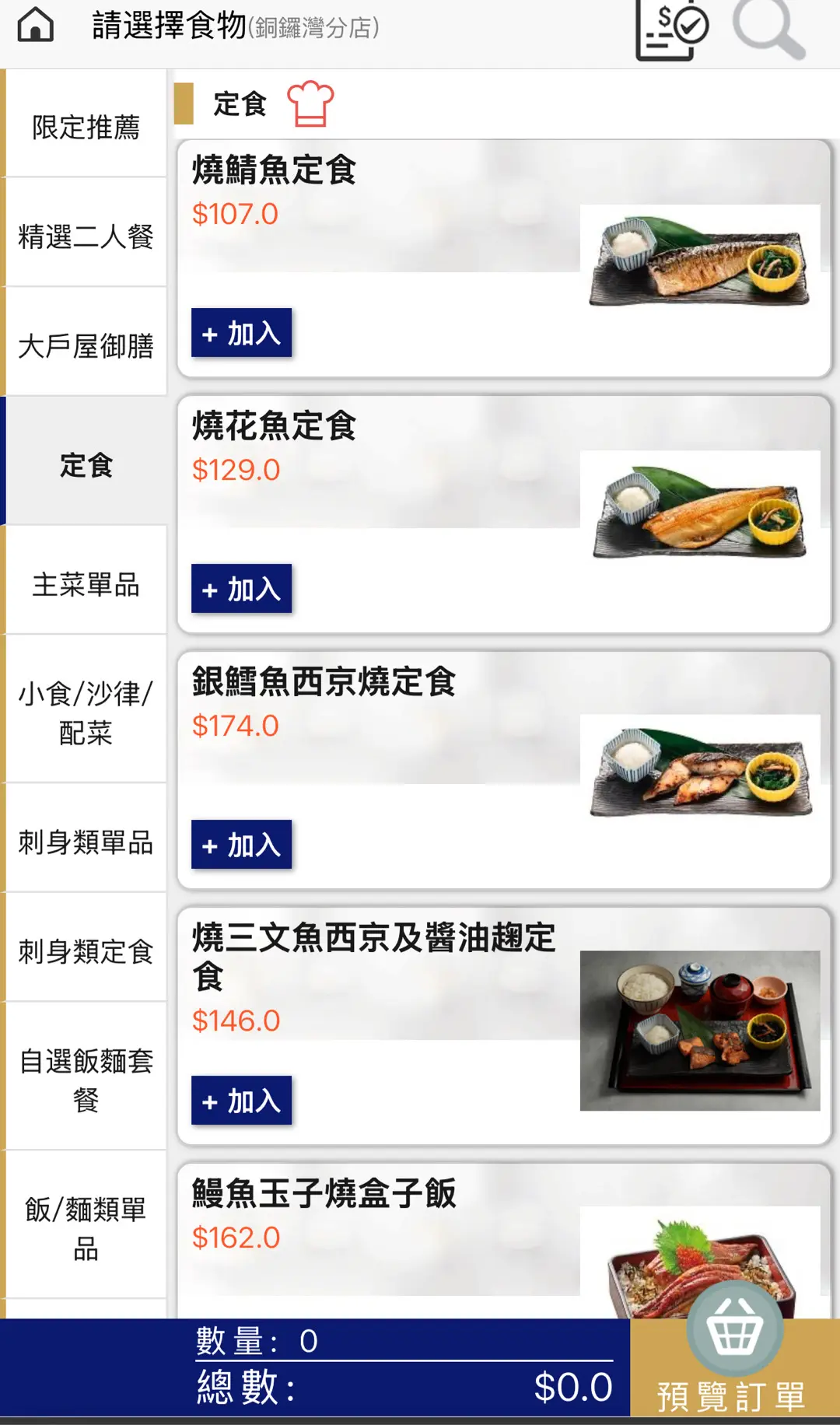Go to the home screen icon

tap(36, 25)
